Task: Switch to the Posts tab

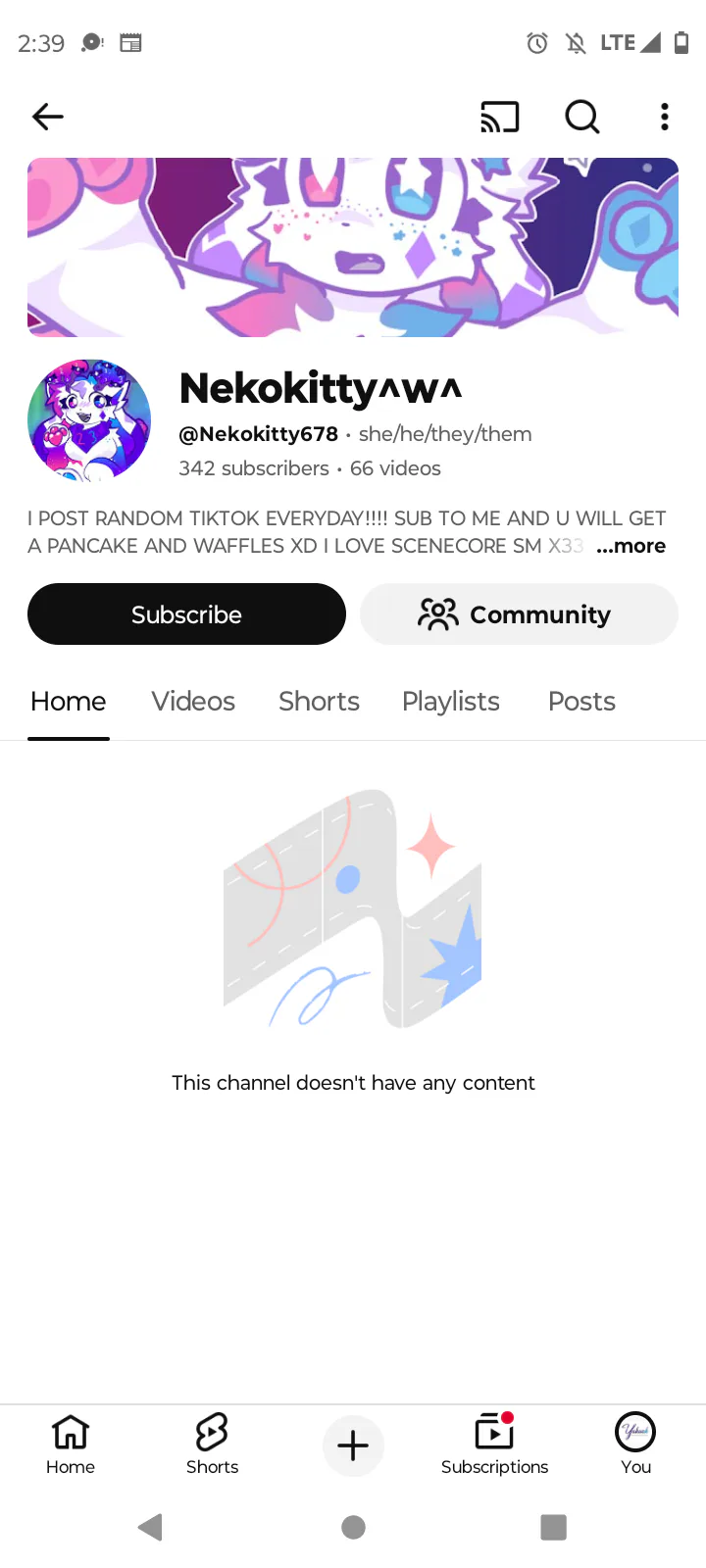Action: 581,702
